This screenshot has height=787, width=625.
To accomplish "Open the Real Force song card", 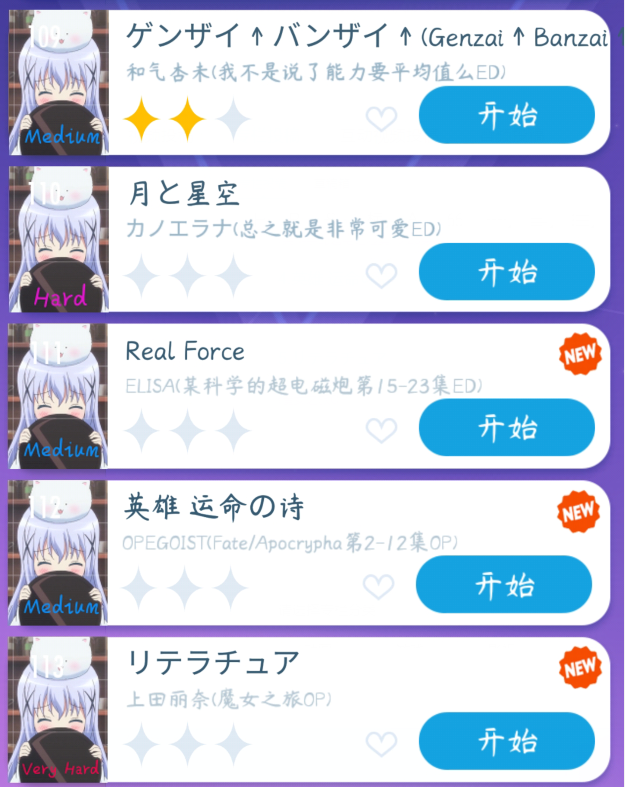I will click(309, 396).
